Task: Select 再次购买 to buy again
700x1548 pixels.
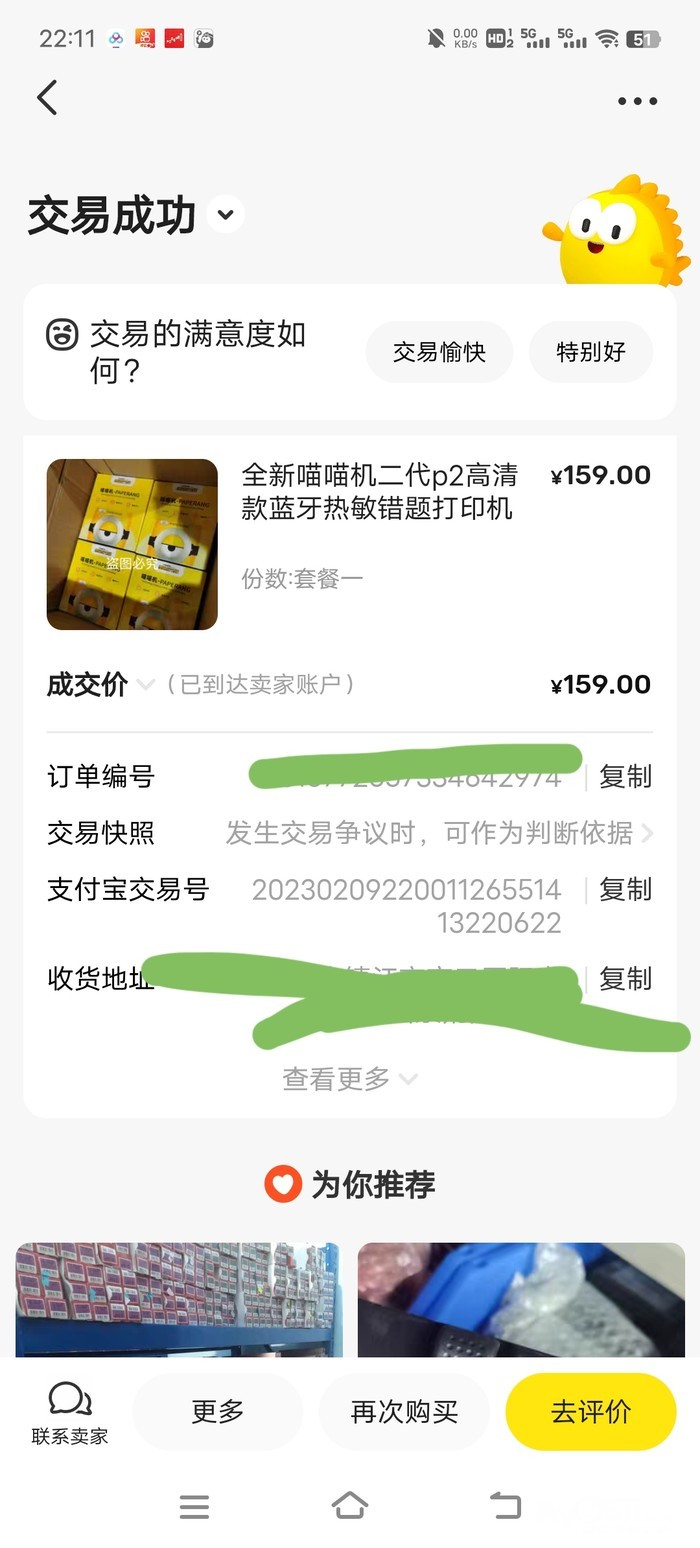Action: [x=404, y=1412]
